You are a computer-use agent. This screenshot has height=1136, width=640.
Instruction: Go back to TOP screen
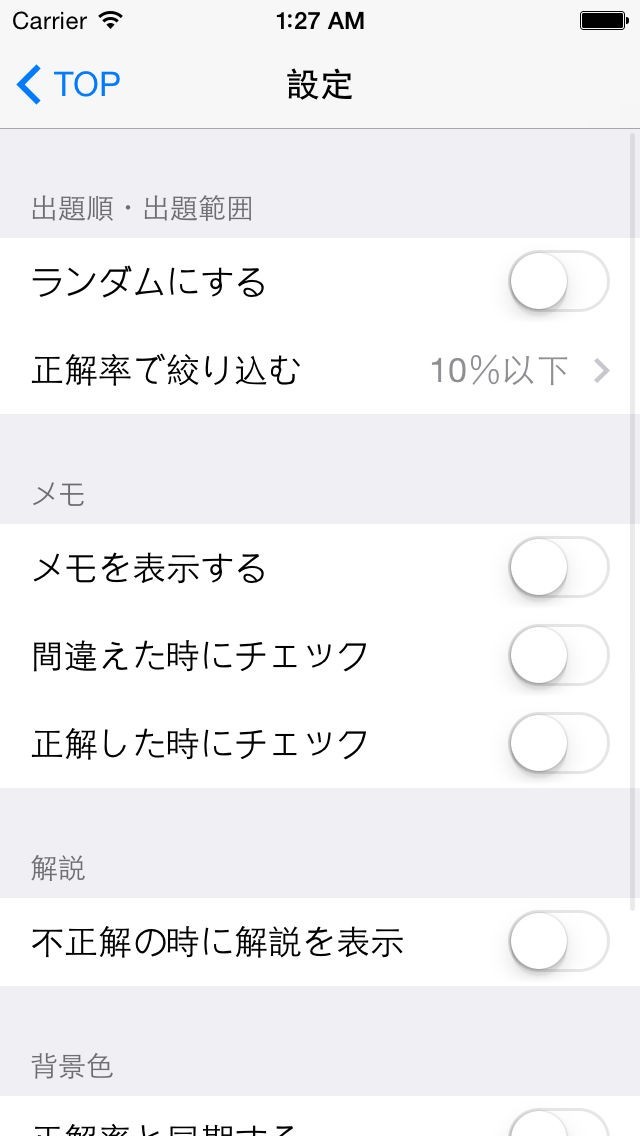[x=68, y=85]
